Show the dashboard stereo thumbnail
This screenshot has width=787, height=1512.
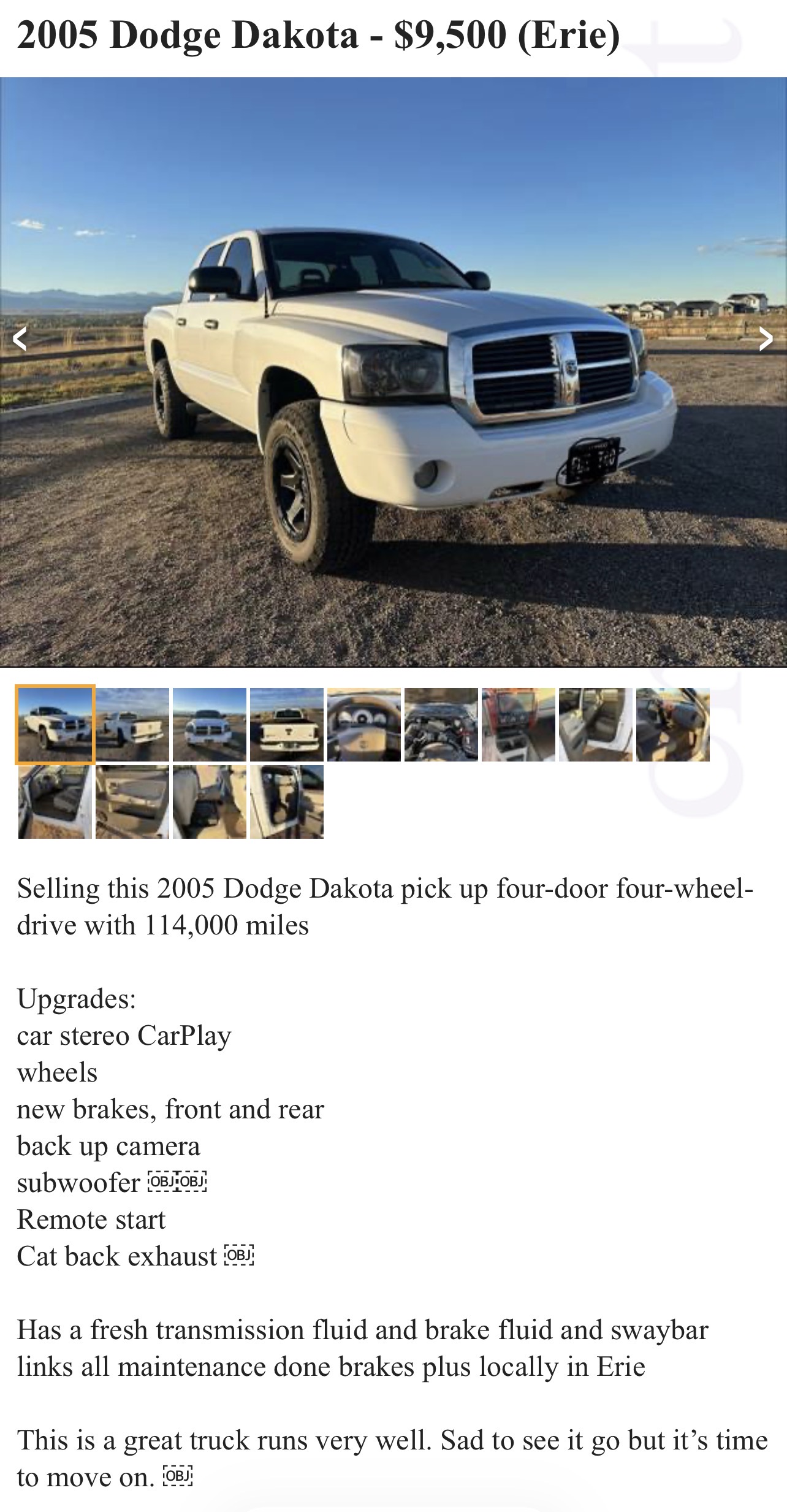coord(519,724)
